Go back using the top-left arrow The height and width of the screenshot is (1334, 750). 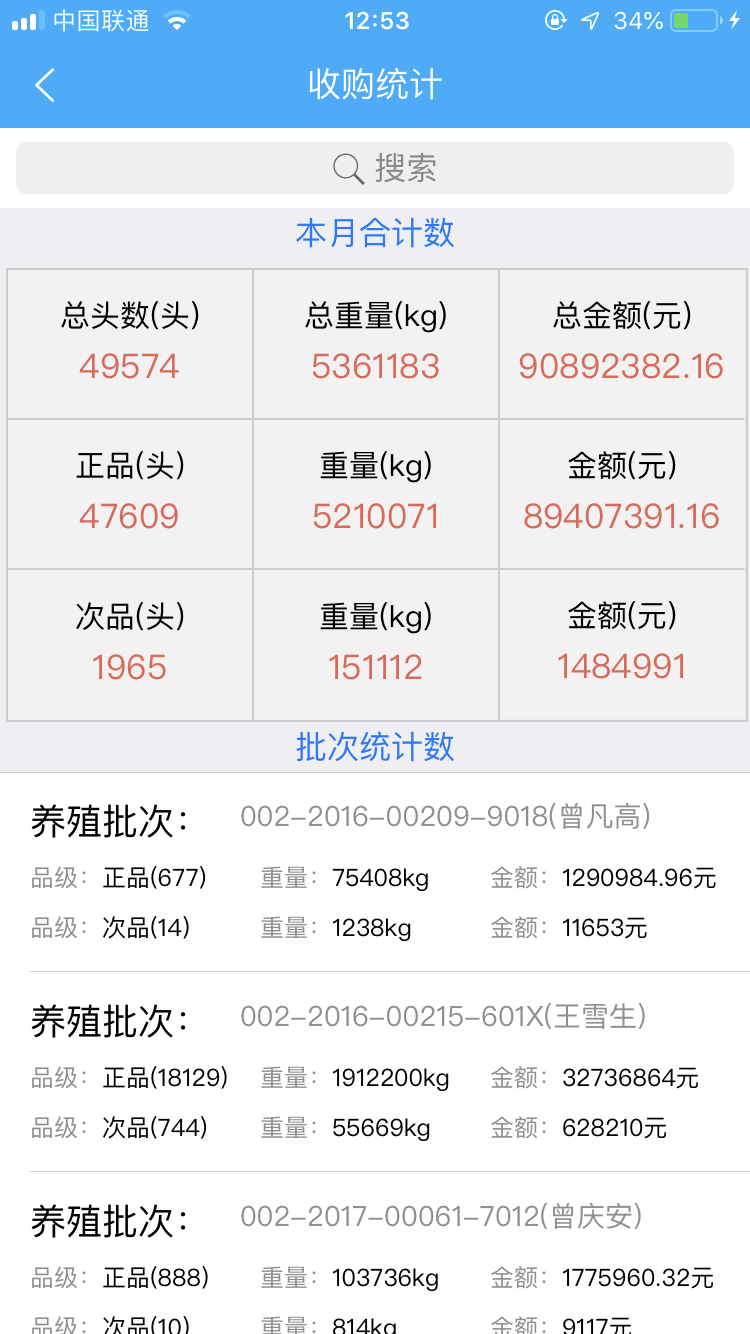coord(45,85)
